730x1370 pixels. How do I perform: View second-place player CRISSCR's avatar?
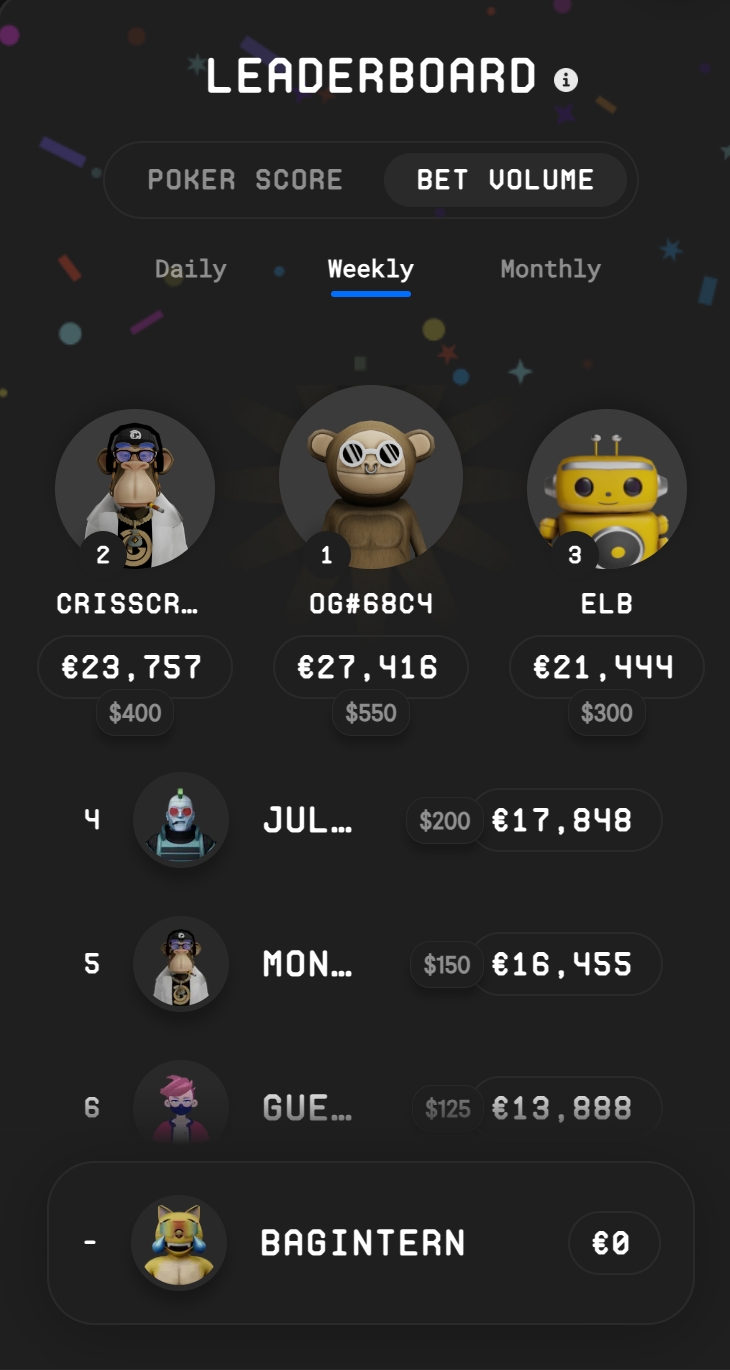[135, 489]
